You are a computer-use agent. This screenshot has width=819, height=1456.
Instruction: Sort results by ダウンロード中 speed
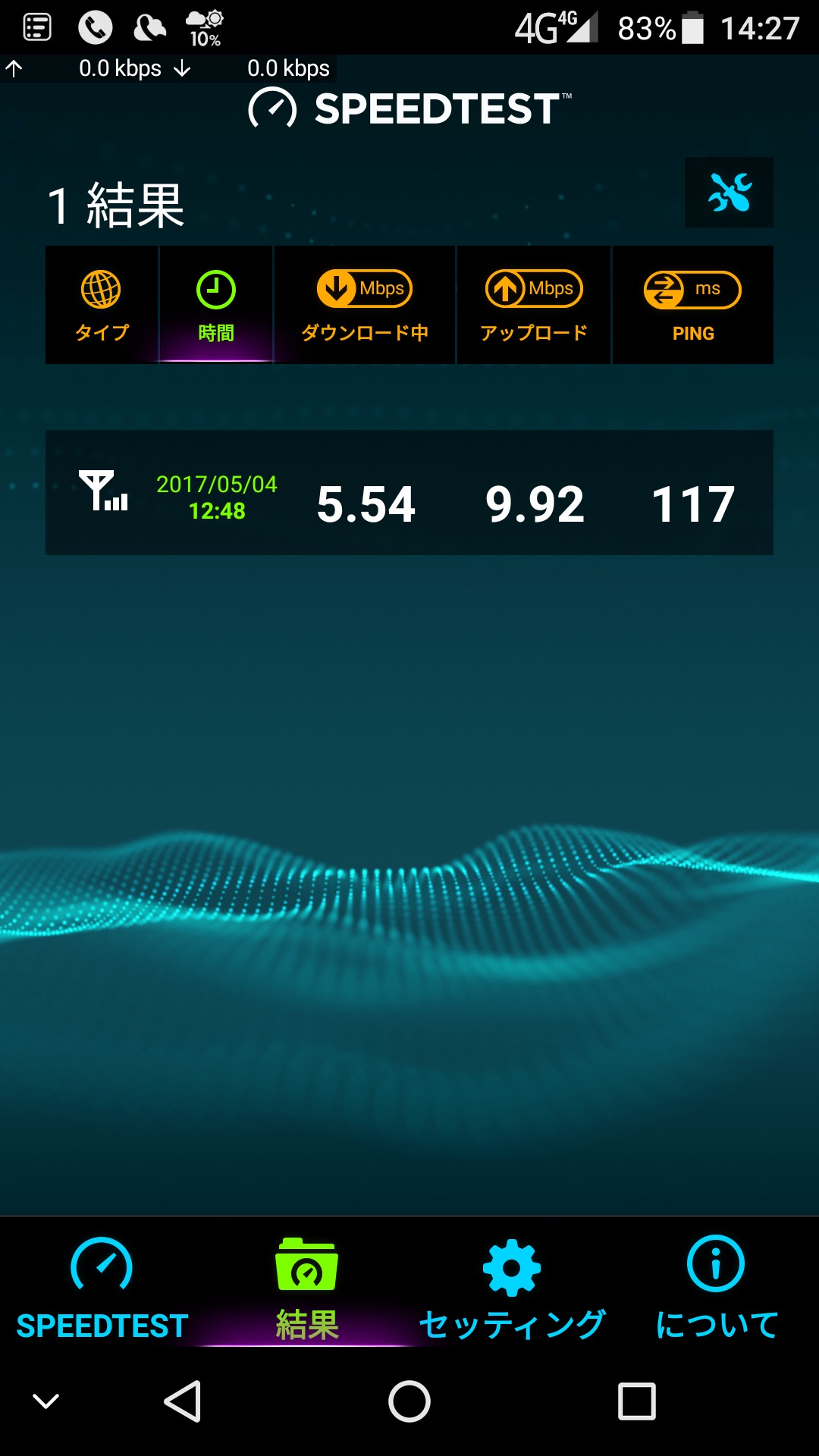365,305
